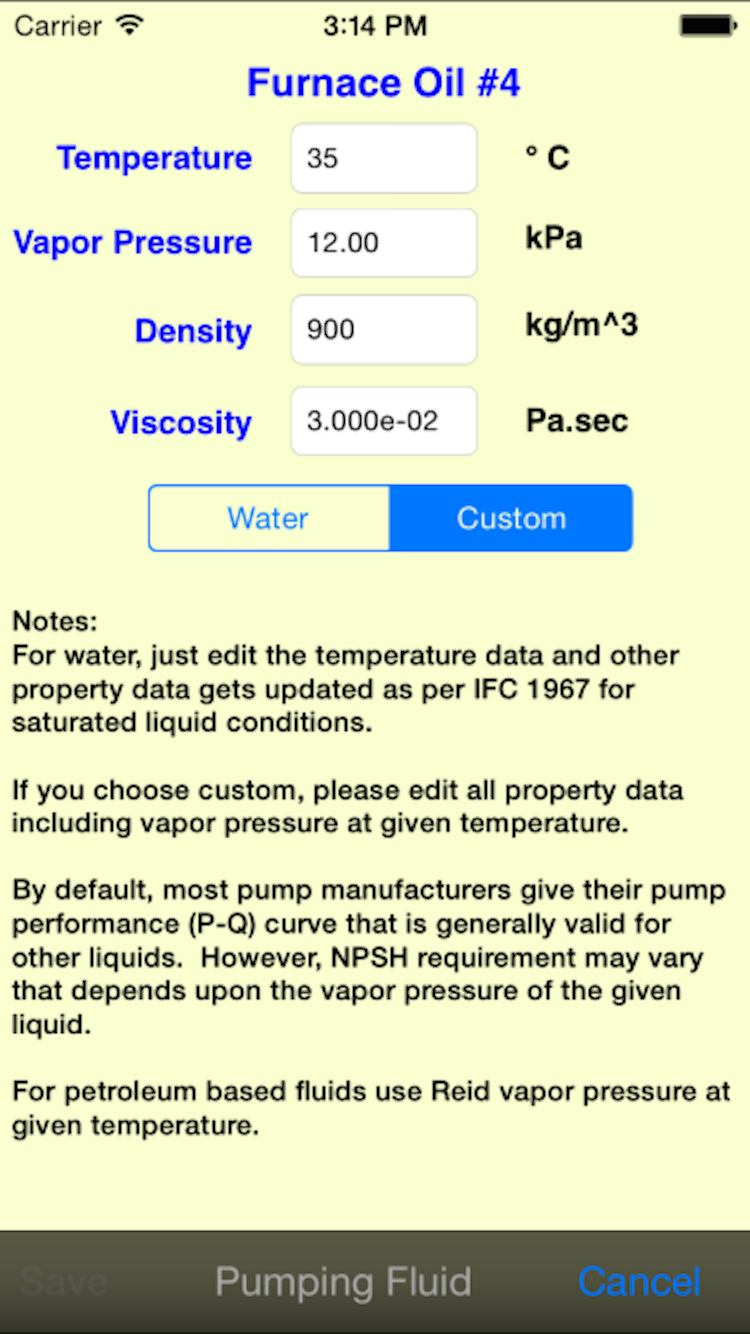Select the Vapor Pressure field showing 12.00
Screen dimensions: 750x1334
coord(383,243)
